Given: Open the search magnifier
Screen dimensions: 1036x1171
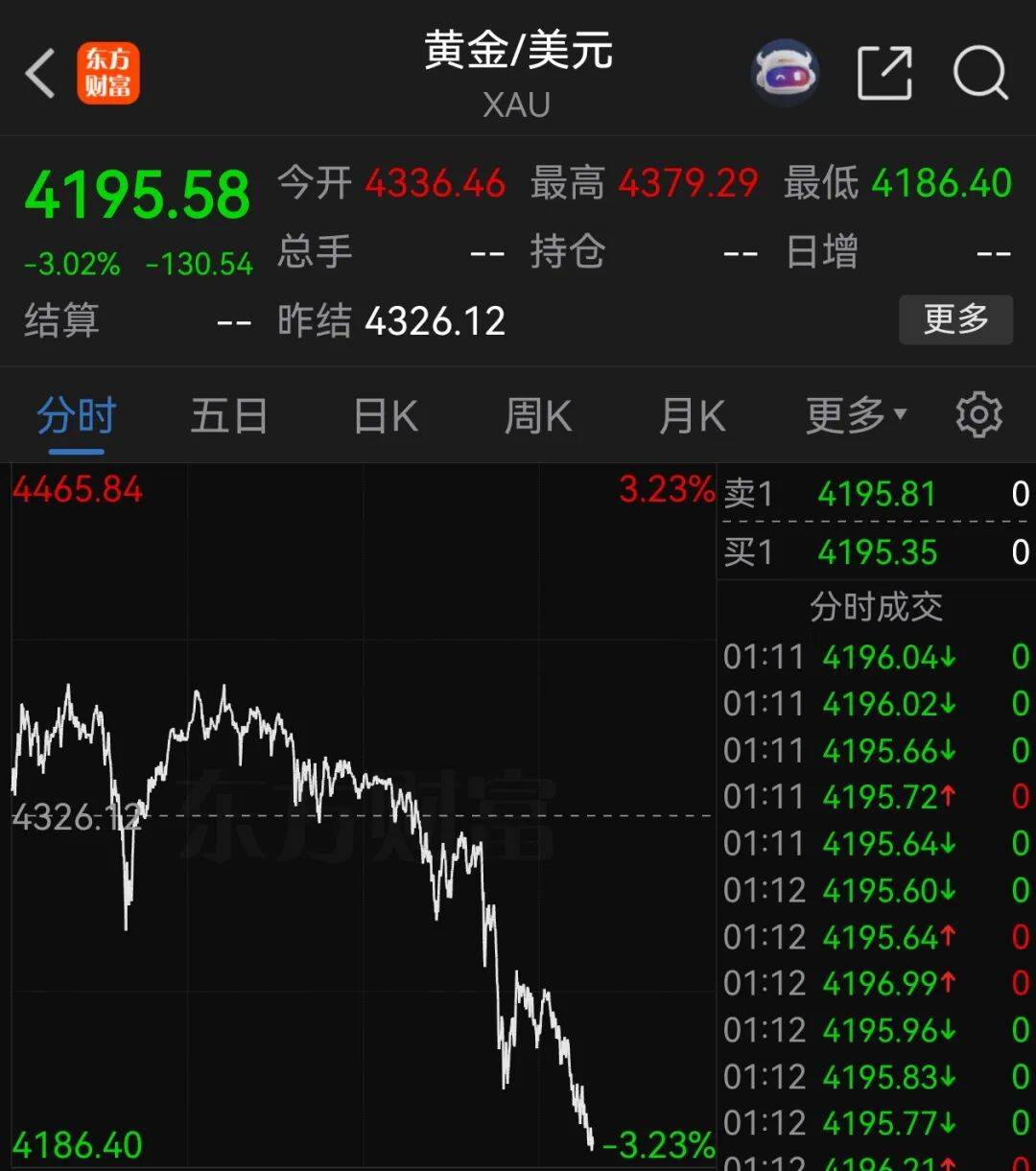Looking at the screenshot, I should 980,72.
